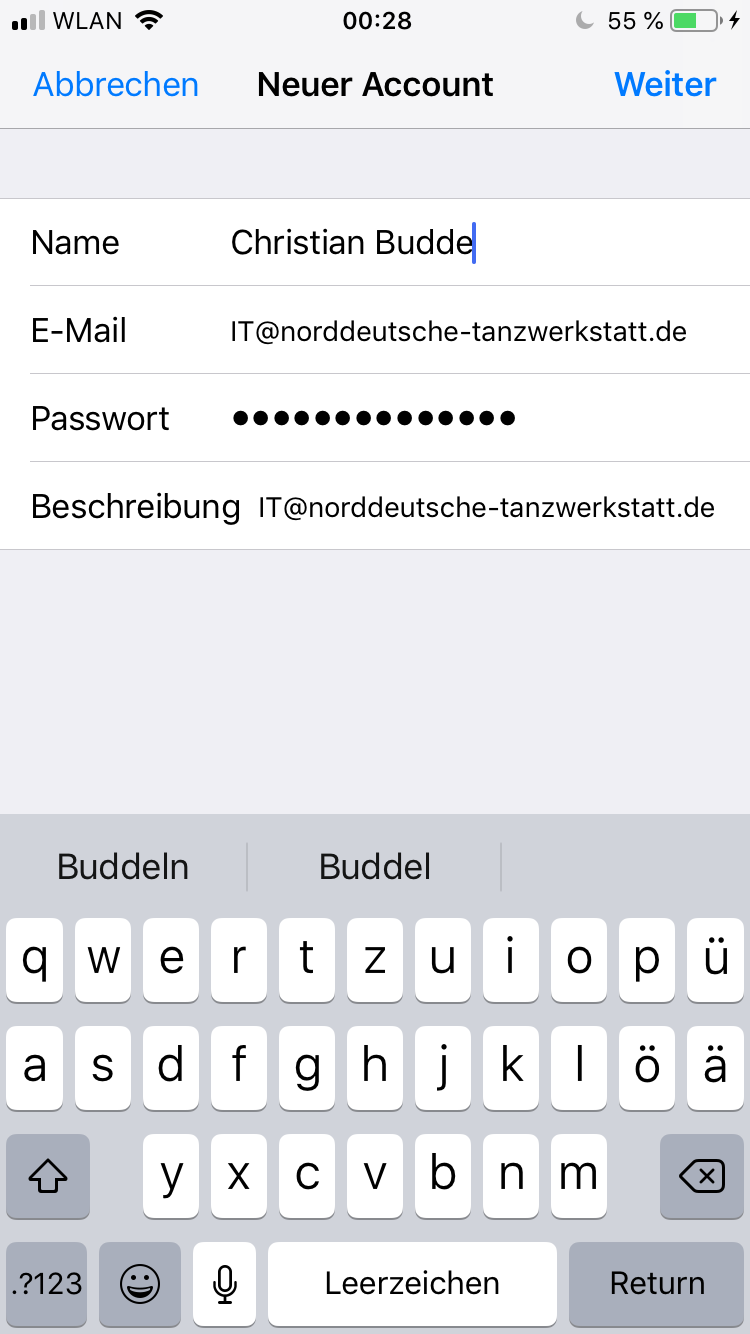
Task: Tap the Return key on keyboard
Action: pyautogui.click(x=657, y=1283)
